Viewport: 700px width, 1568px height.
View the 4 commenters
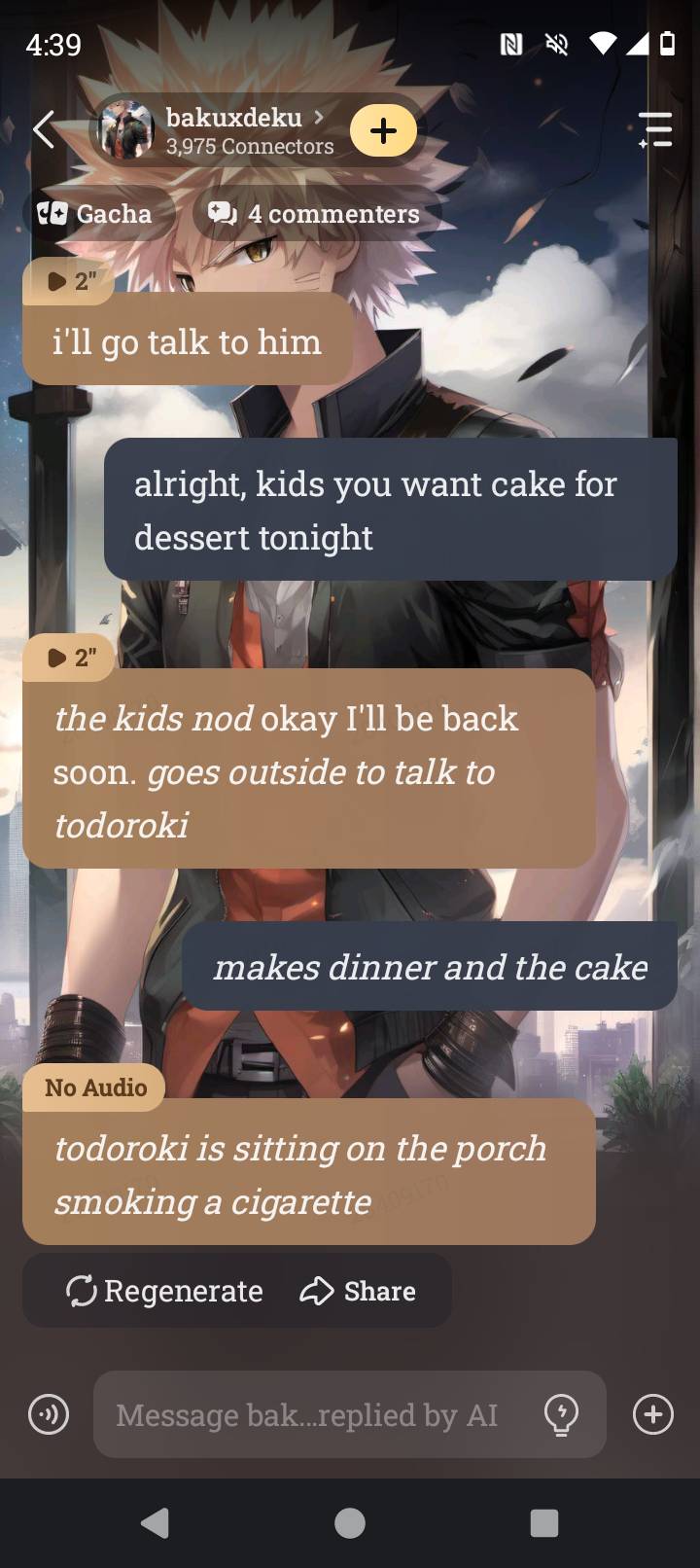(x=316, y=214)
